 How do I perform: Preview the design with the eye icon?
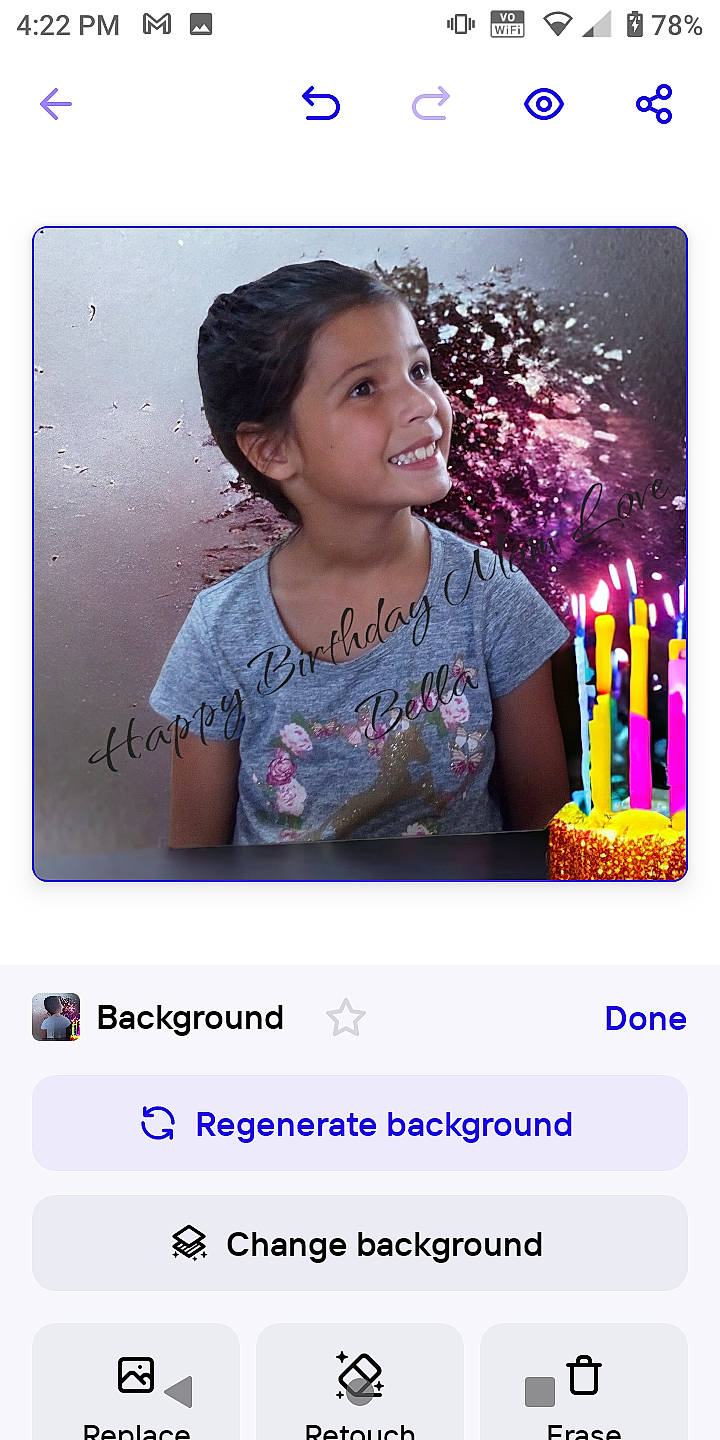(544, 104)
